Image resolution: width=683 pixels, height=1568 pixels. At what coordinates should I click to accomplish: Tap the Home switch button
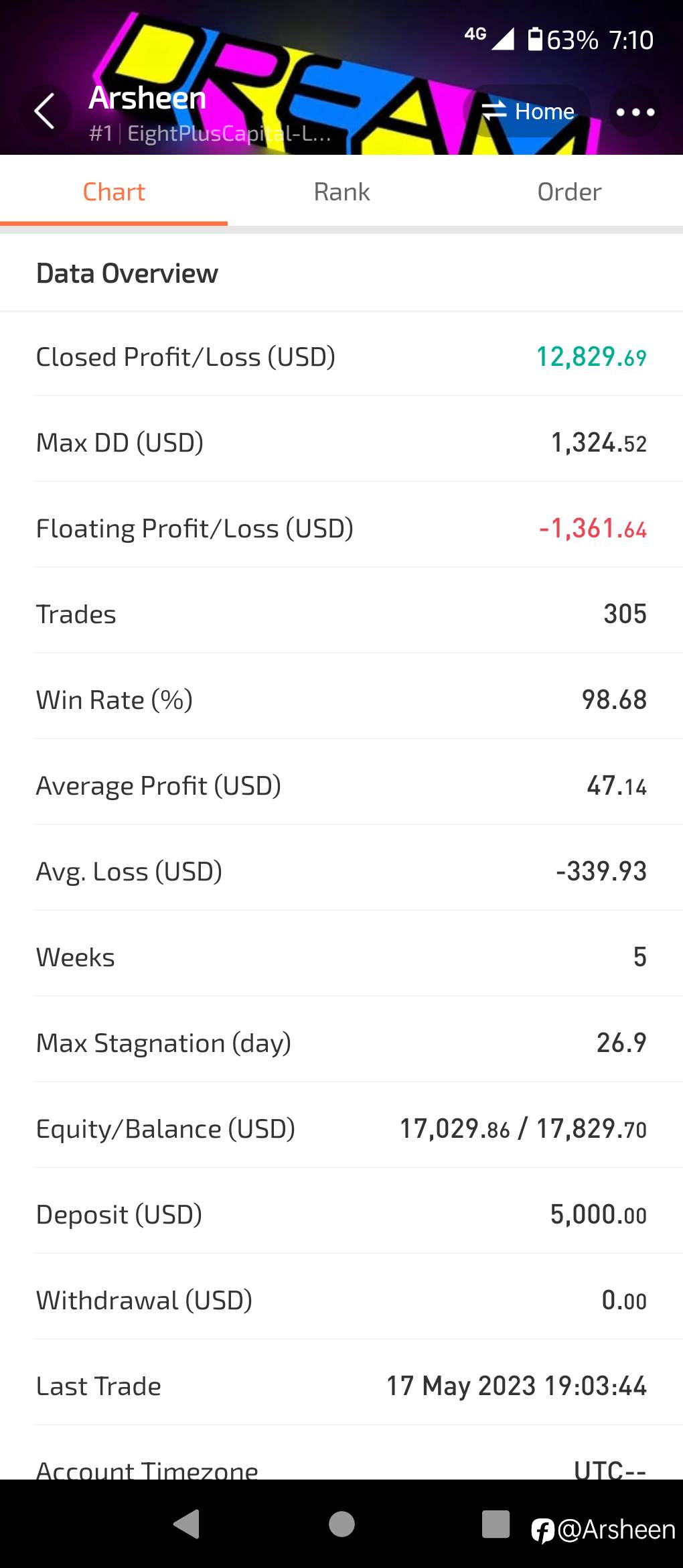pyautogui.click(x=527, y=111)
